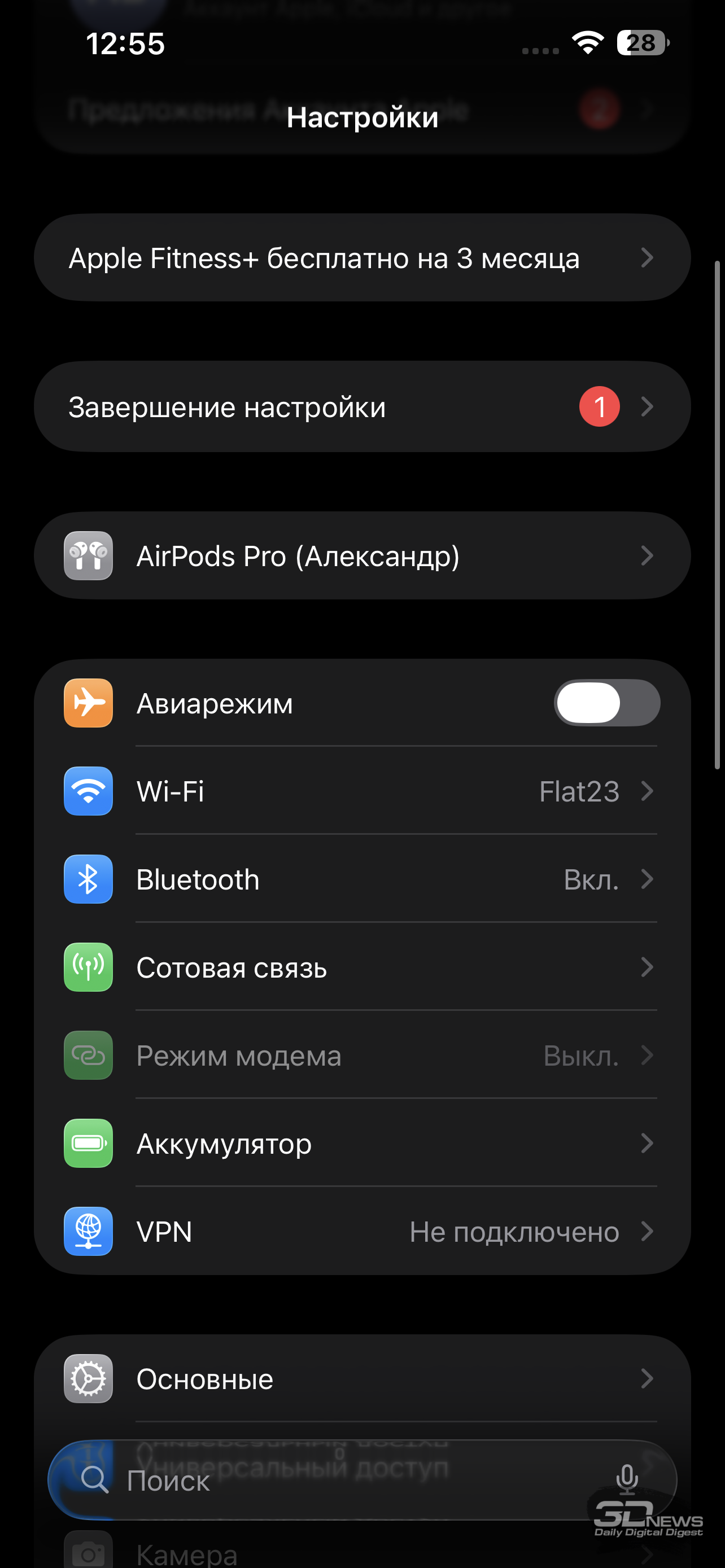Open Wi-Fi settings
The image size is (725, 1568).
(x=361, y=791)
